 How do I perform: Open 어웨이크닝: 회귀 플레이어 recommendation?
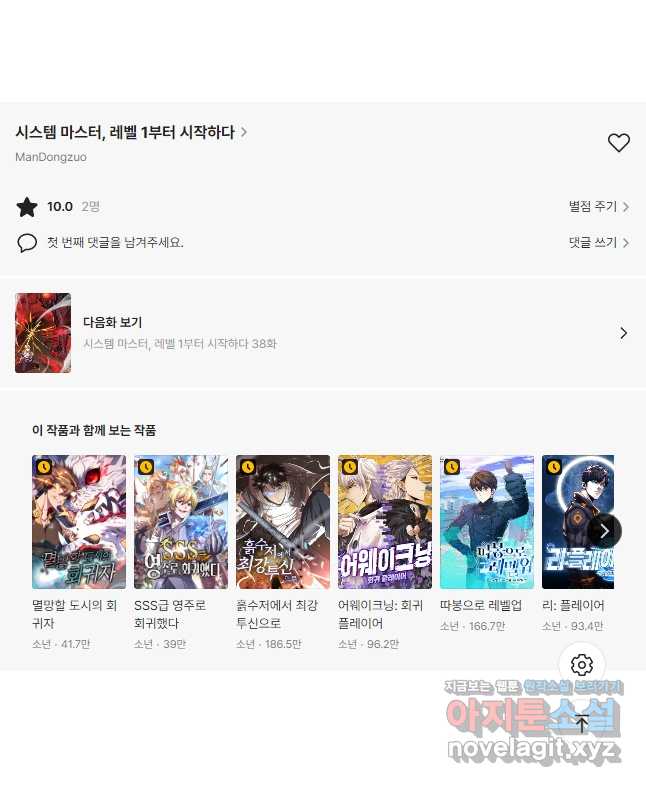[385, 522]
